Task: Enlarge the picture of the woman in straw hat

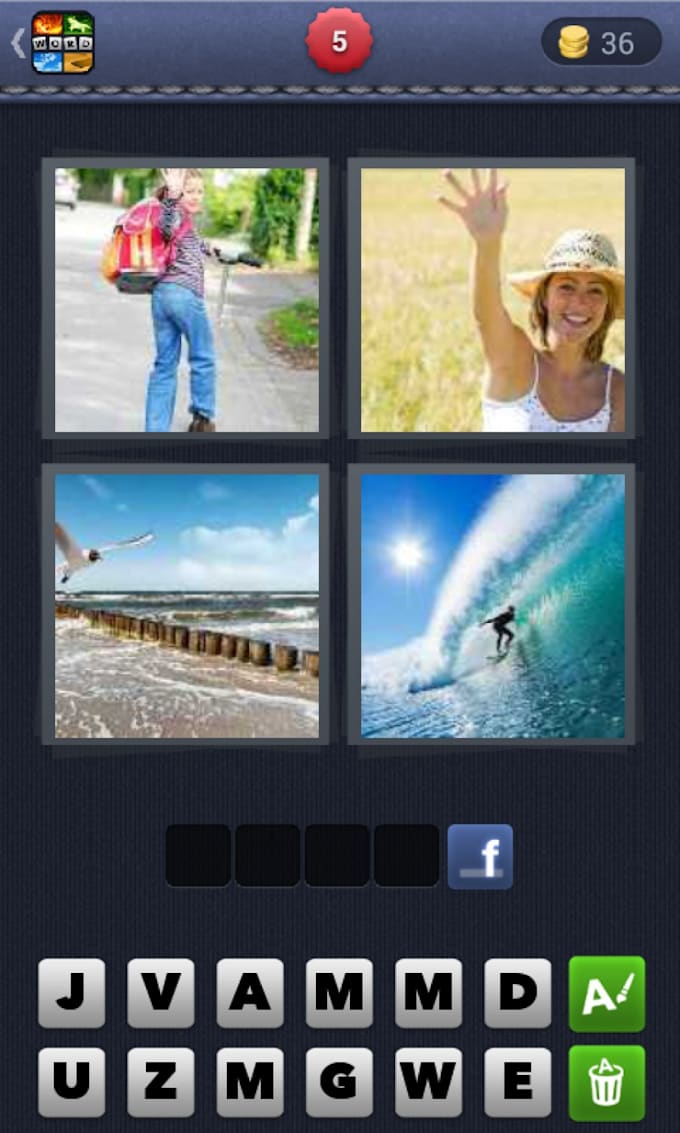Action: 492,299
